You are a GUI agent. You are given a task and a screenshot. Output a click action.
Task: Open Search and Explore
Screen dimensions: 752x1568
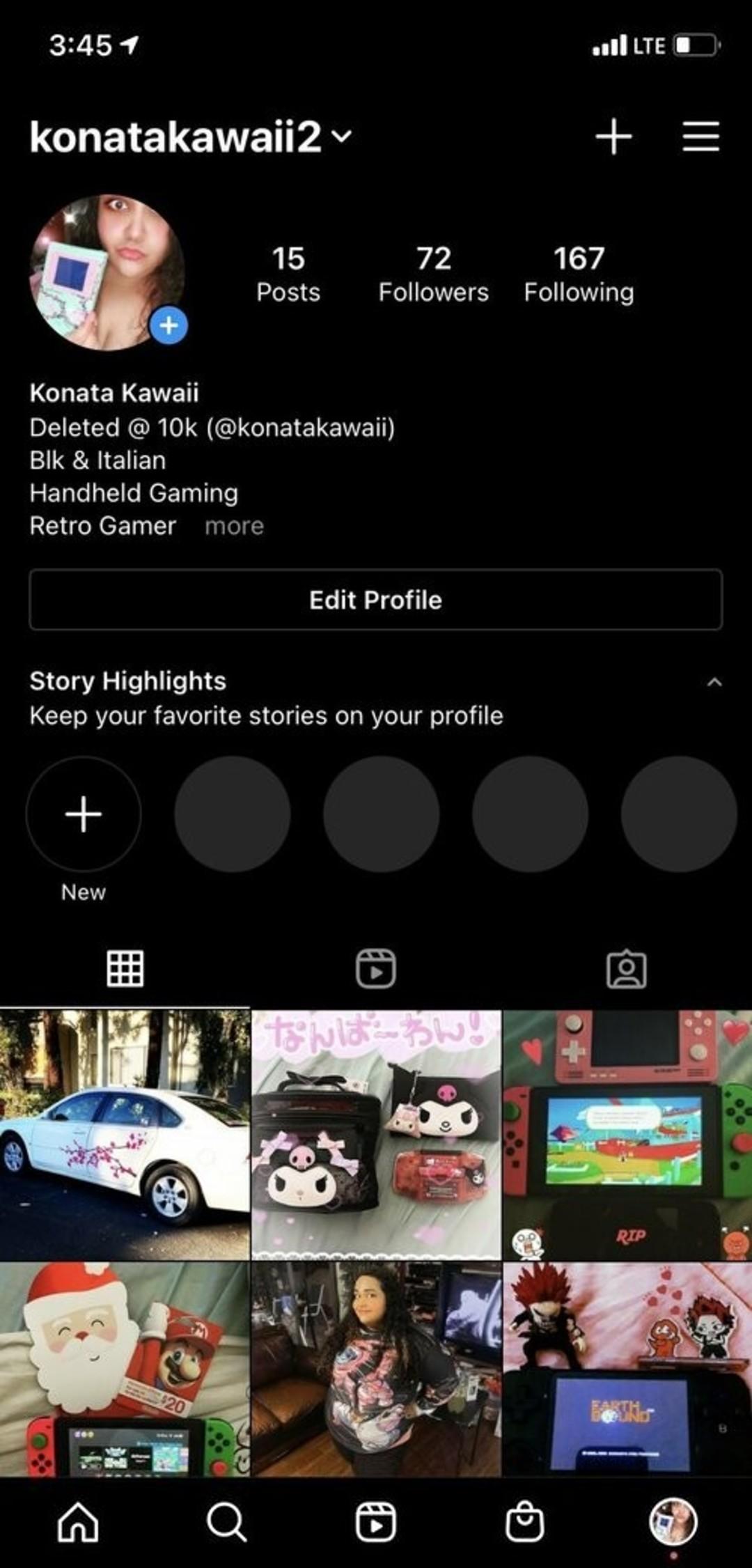226,1522
